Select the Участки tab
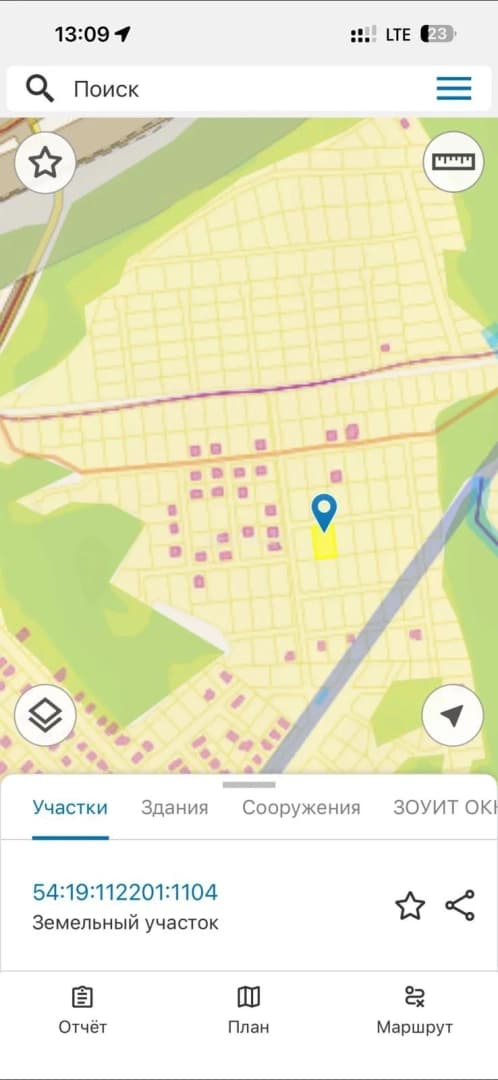The height and width of the screenshot is (1080, 498). point(70,808)
